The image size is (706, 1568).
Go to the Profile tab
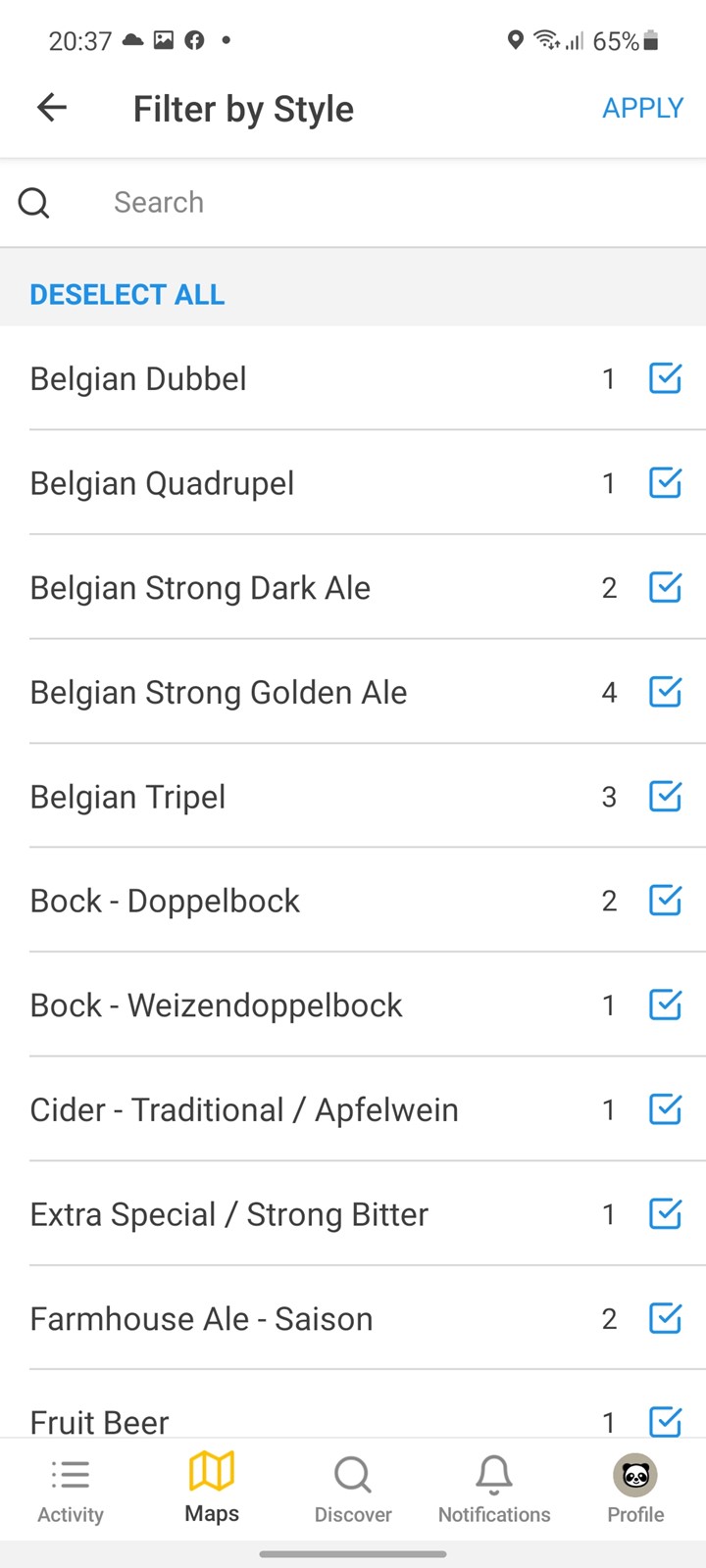pos(635,1490)
